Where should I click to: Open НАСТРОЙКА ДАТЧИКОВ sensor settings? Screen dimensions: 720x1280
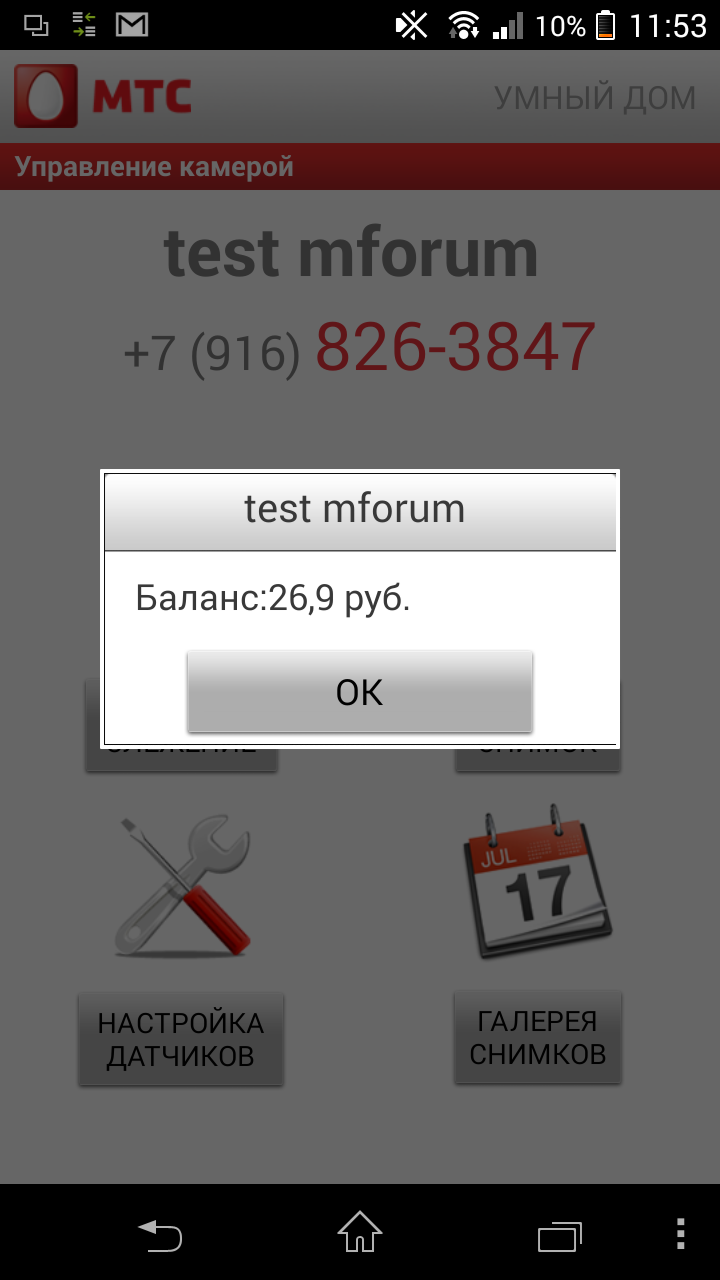tap(181, 1039)
